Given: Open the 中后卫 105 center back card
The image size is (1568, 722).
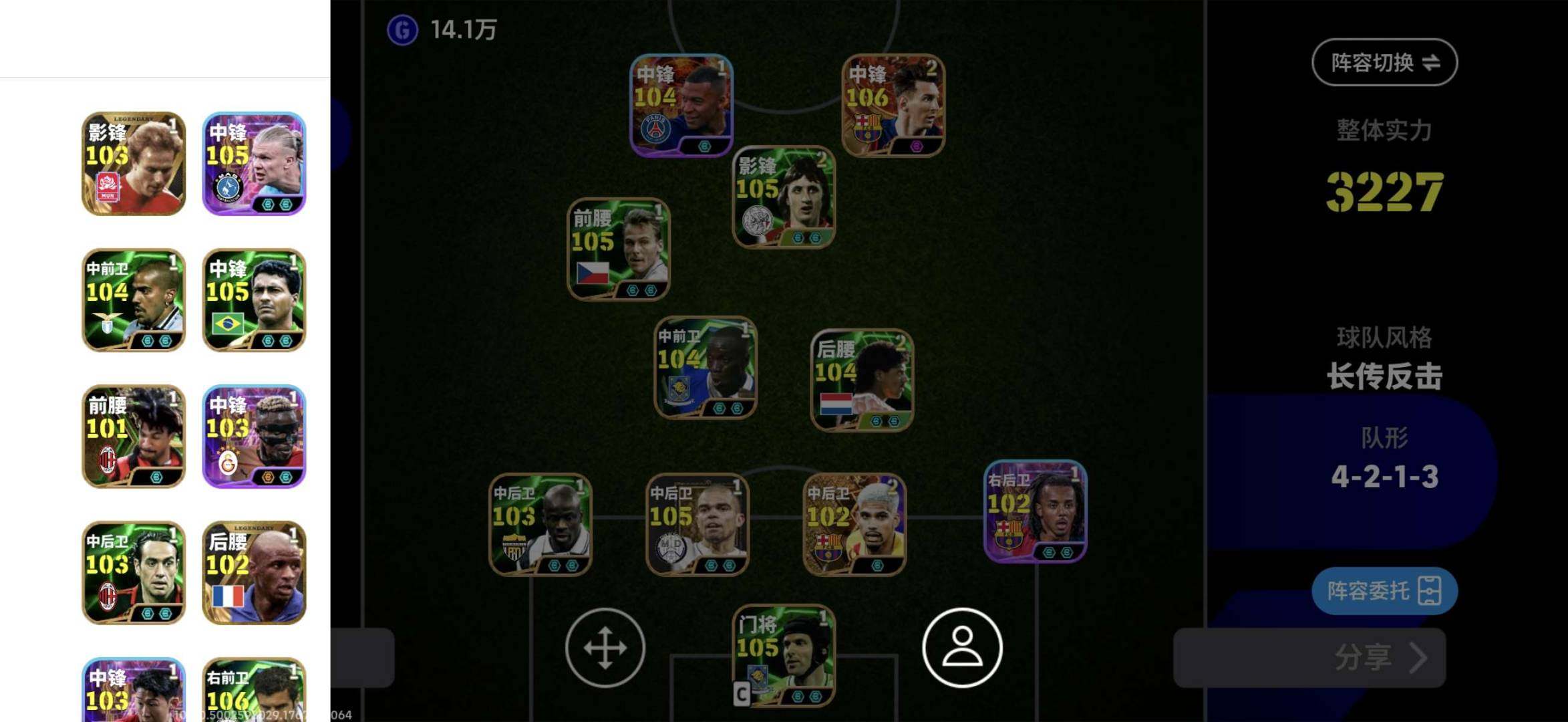Looking at the screenshot, I should tap(697, 525).
